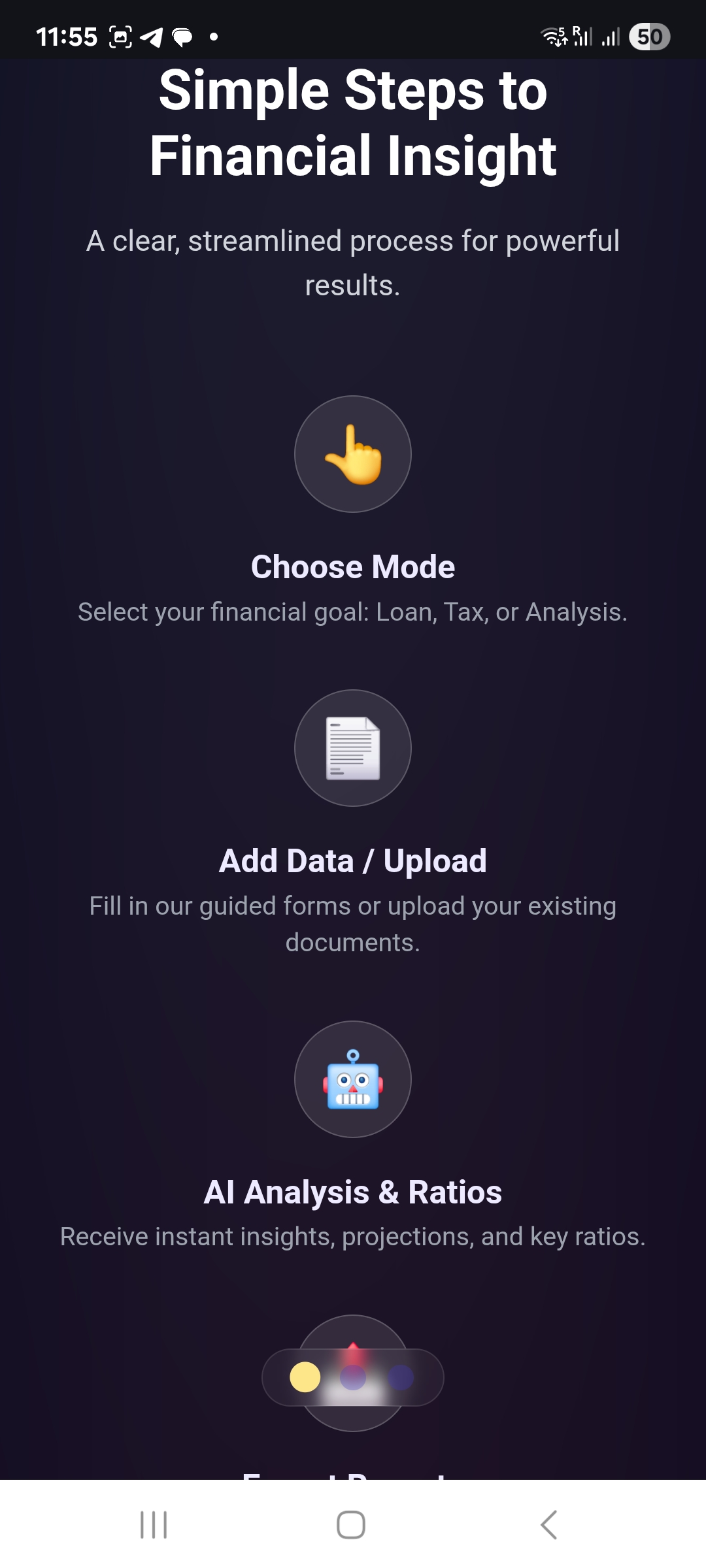
Task: Click the UFO-shaped Export Report icon
Action: pyautogui.click(x=352, y=1372)
